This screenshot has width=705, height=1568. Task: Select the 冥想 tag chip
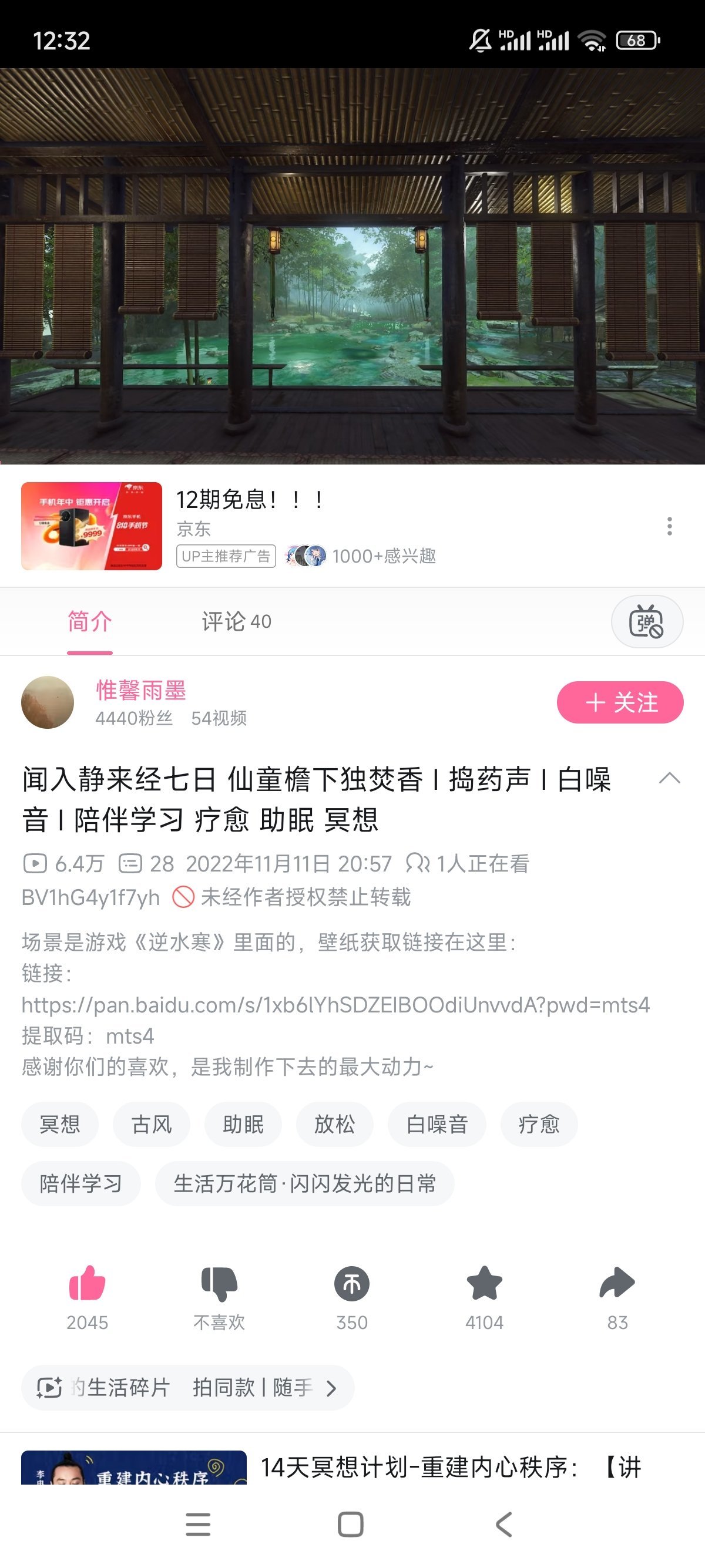[60, 1124]
